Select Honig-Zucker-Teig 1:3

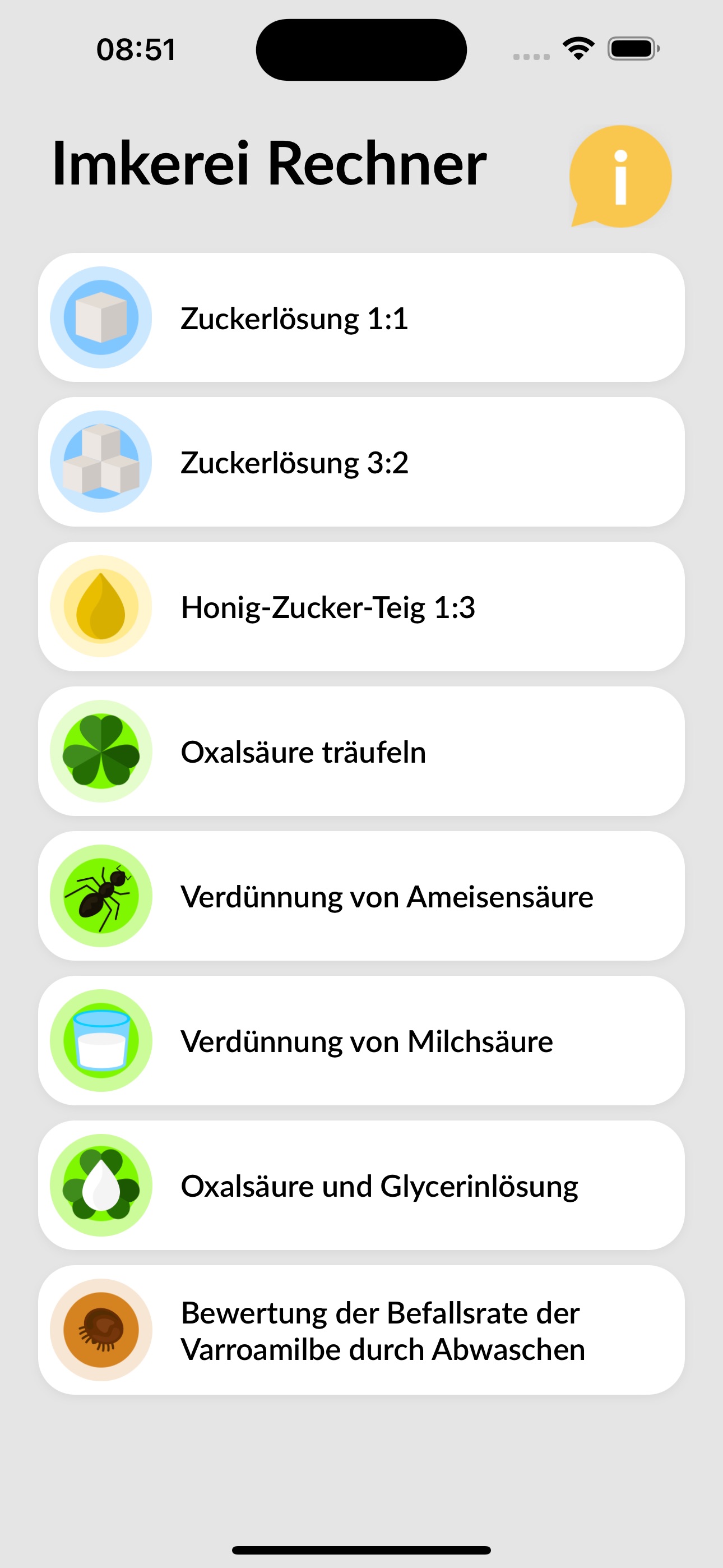click(361, 606)
